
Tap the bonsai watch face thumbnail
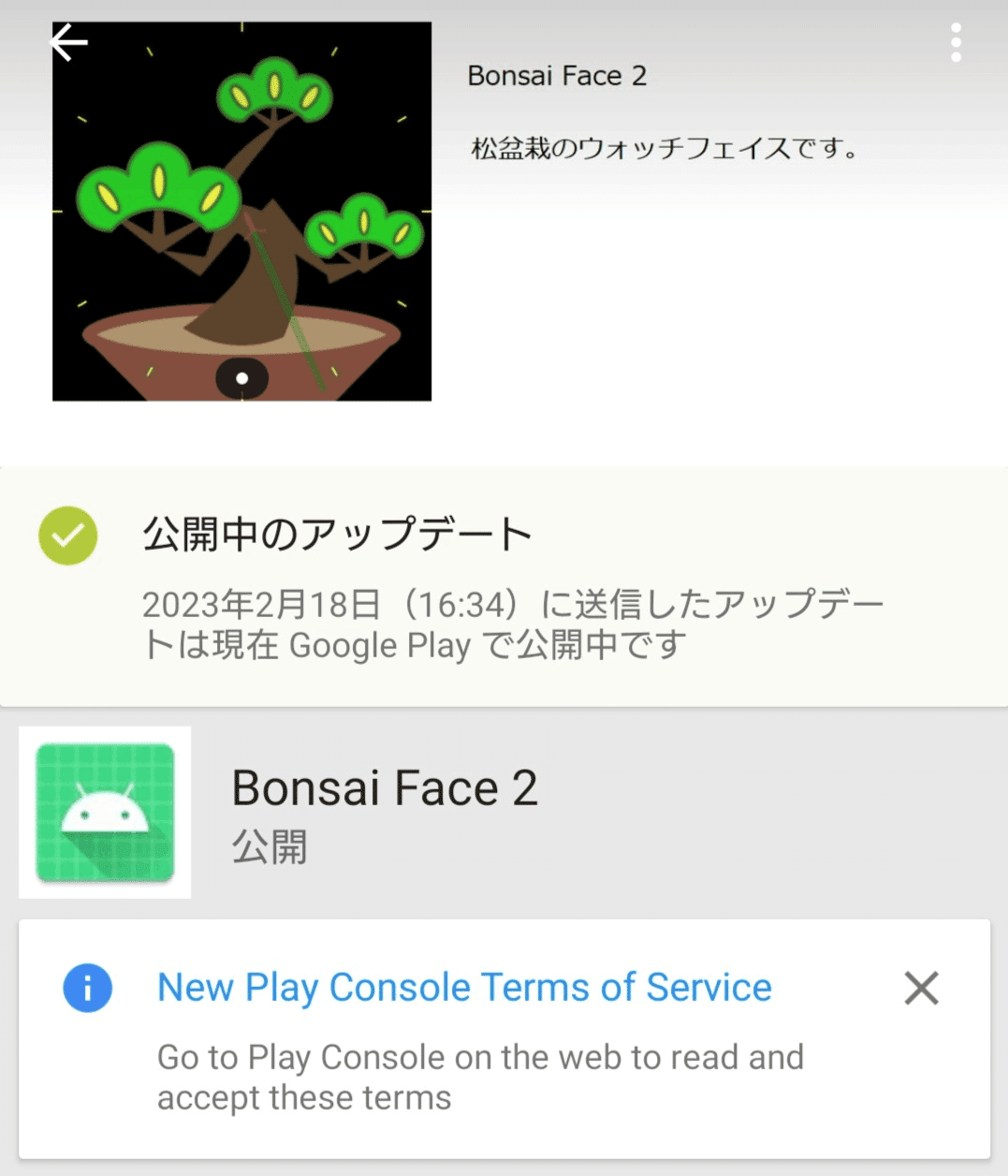click(241, 211)
